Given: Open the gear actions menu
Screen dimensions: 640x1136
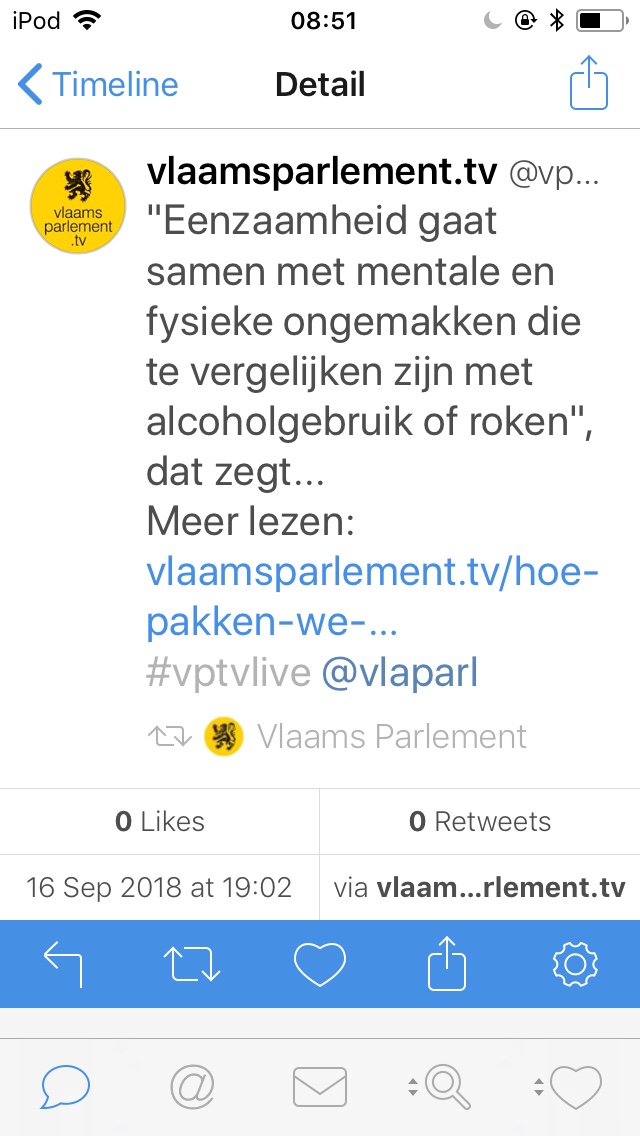Looking at the screenshot, I should (x=575, y=964).
